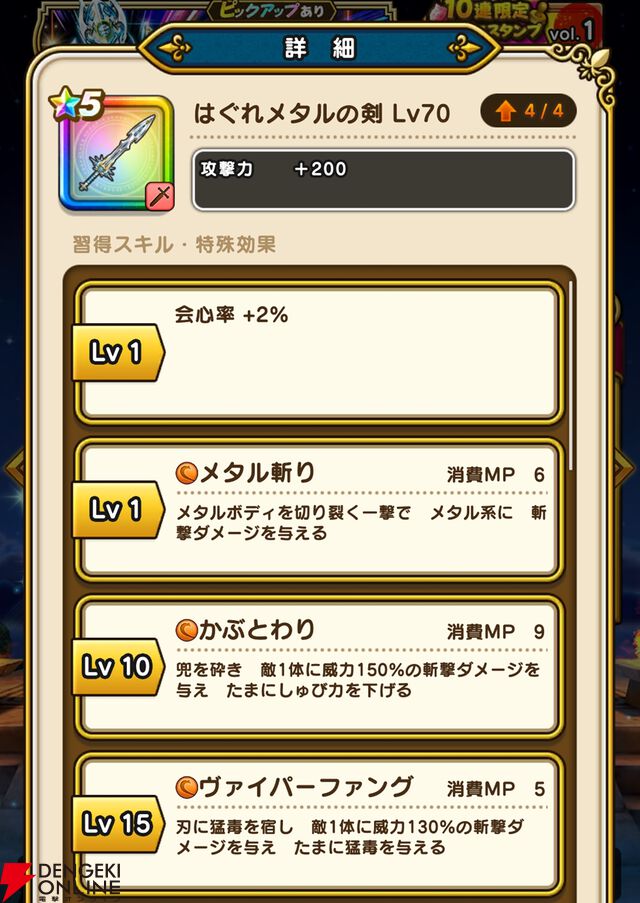This screenshot has height=903, width=640.
Task: Tap the はぐれメタルの剣 weapon icon
Action: click(x=117, y=154)
